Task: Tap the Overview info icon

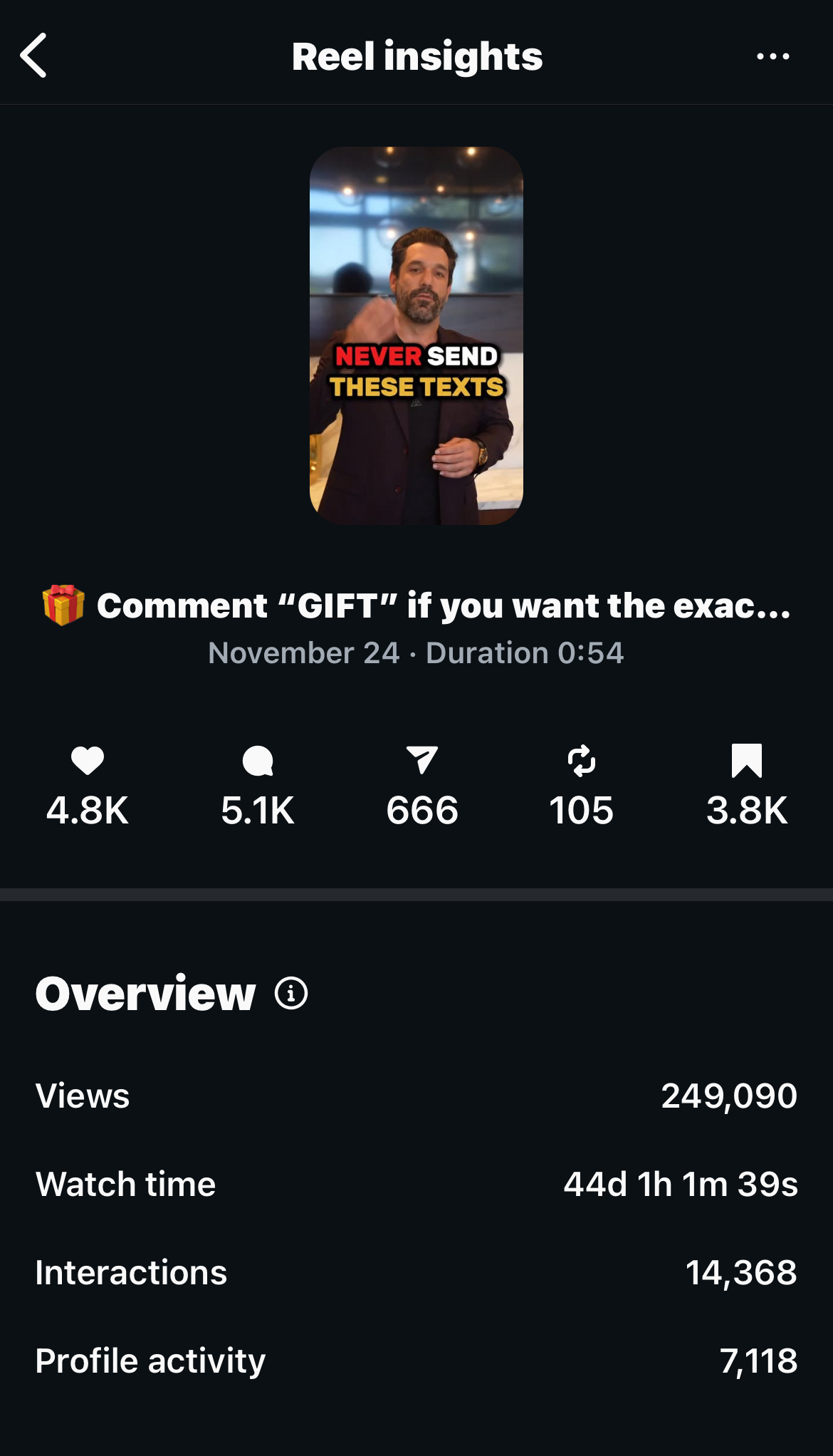Action: coord(291,993)
